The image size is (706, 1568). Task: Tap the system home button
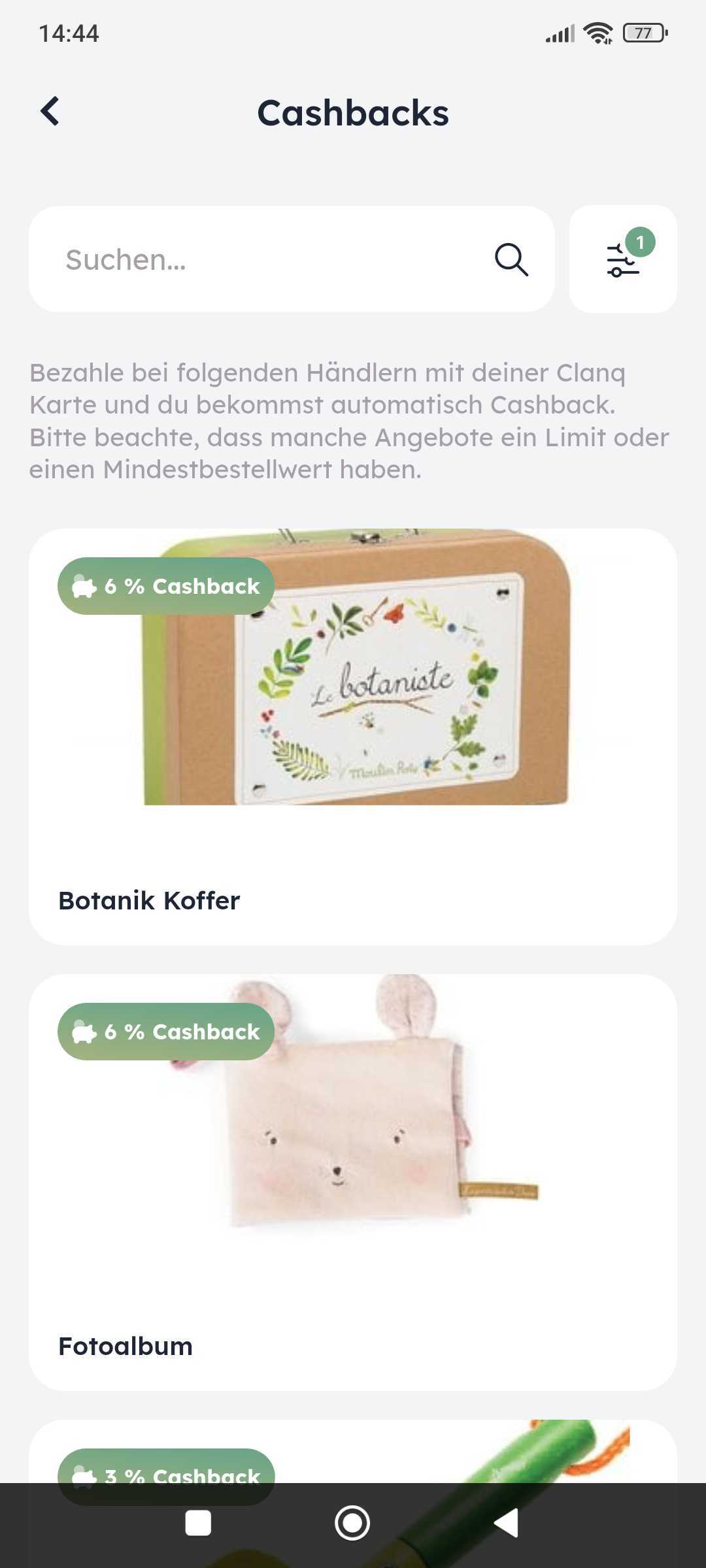click(x=352, y=1523)
